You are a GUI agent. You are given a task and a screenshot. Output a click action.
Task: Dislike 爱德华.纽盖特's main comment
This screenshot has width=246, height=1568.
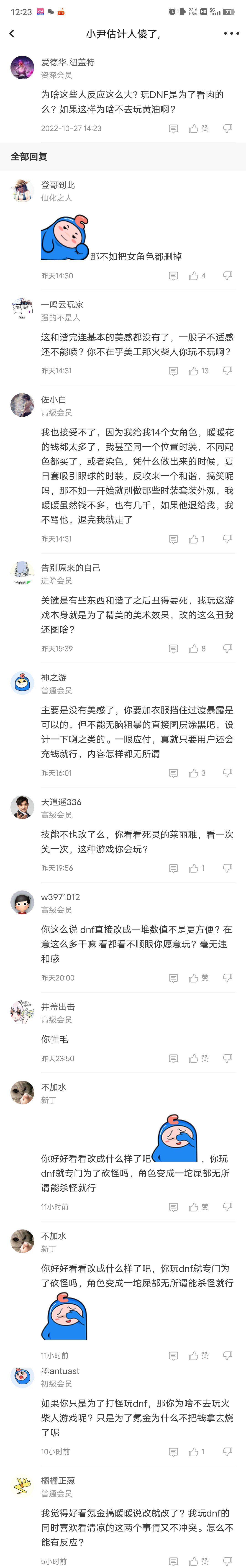pyautogui.click(x=227, y=128)
